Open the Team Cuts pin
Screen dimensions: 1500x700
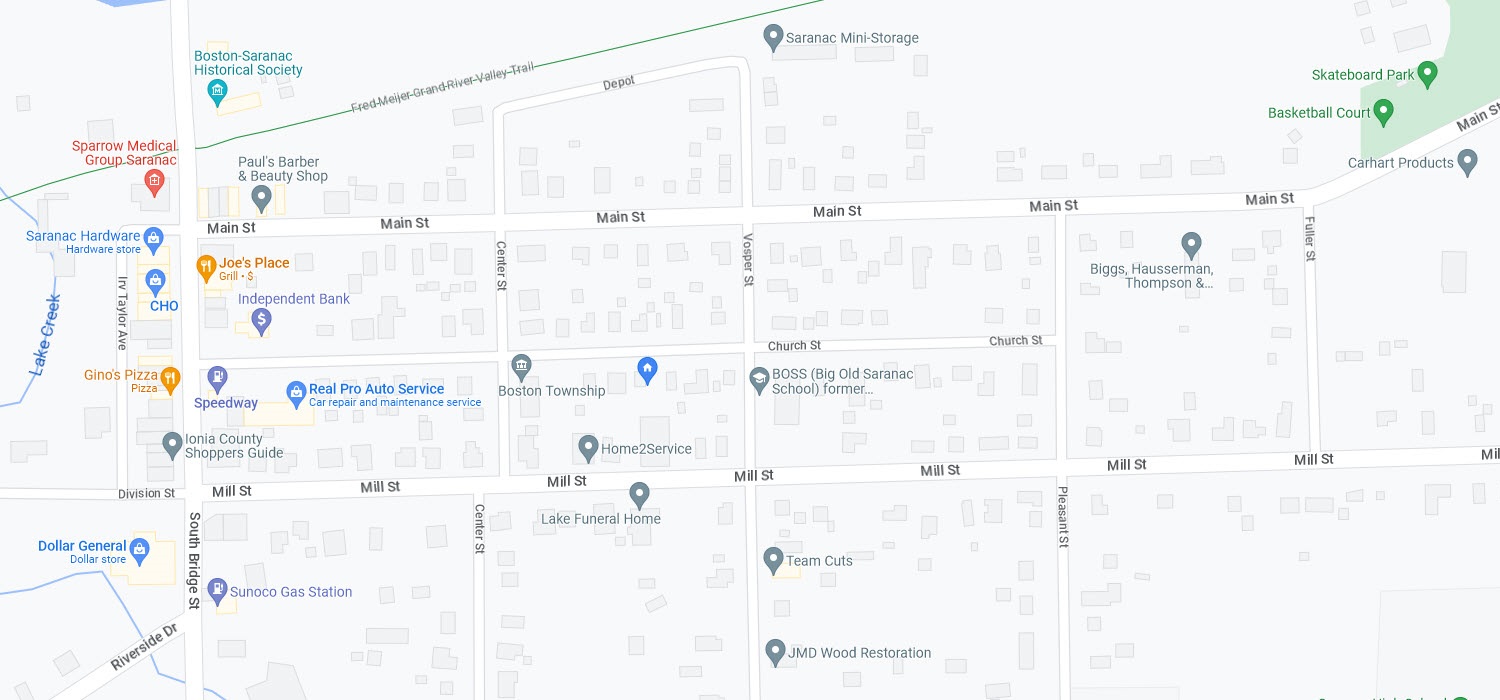point(773,559)
